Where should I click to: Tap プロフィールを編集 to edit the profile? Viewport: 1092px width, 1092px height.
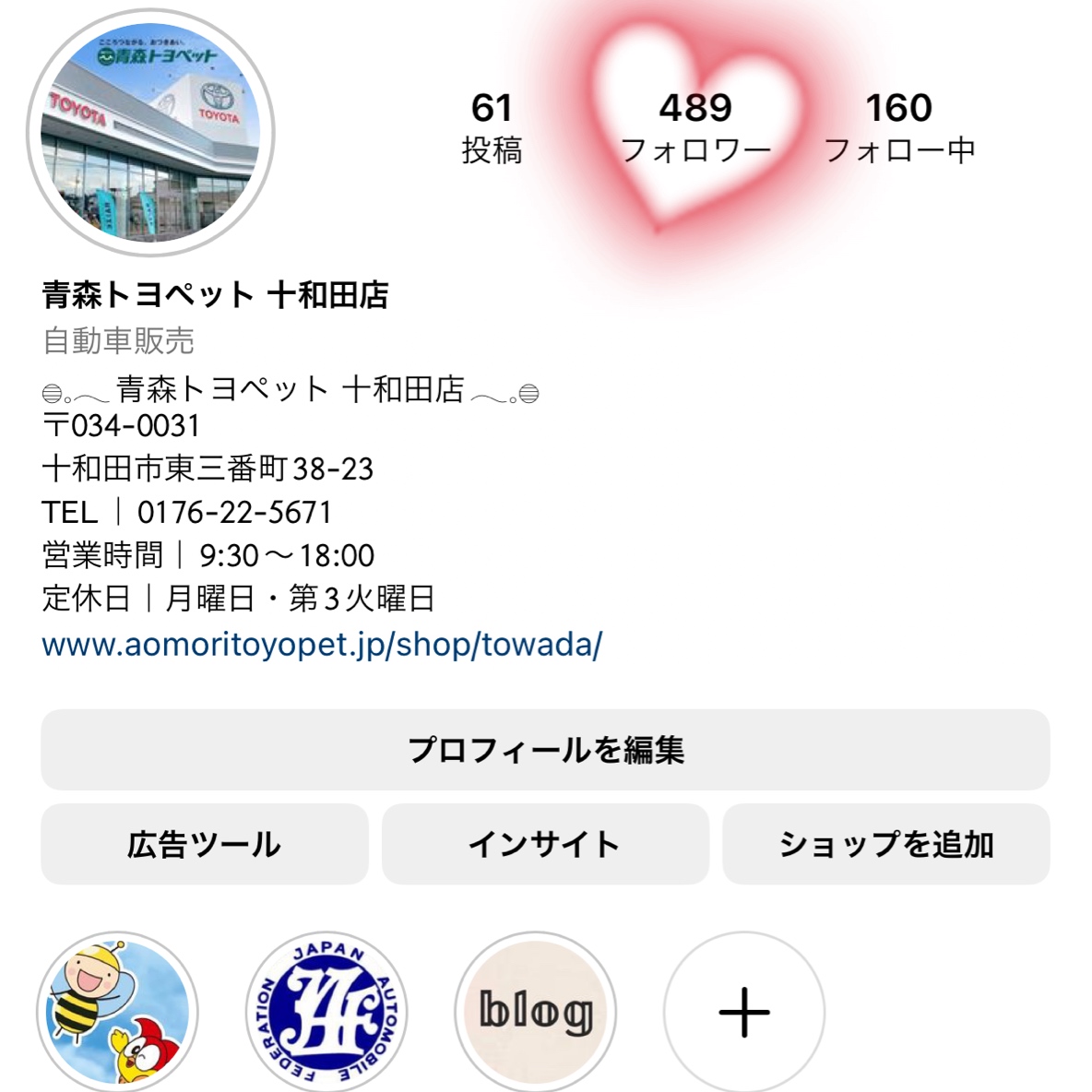(545, 750)
